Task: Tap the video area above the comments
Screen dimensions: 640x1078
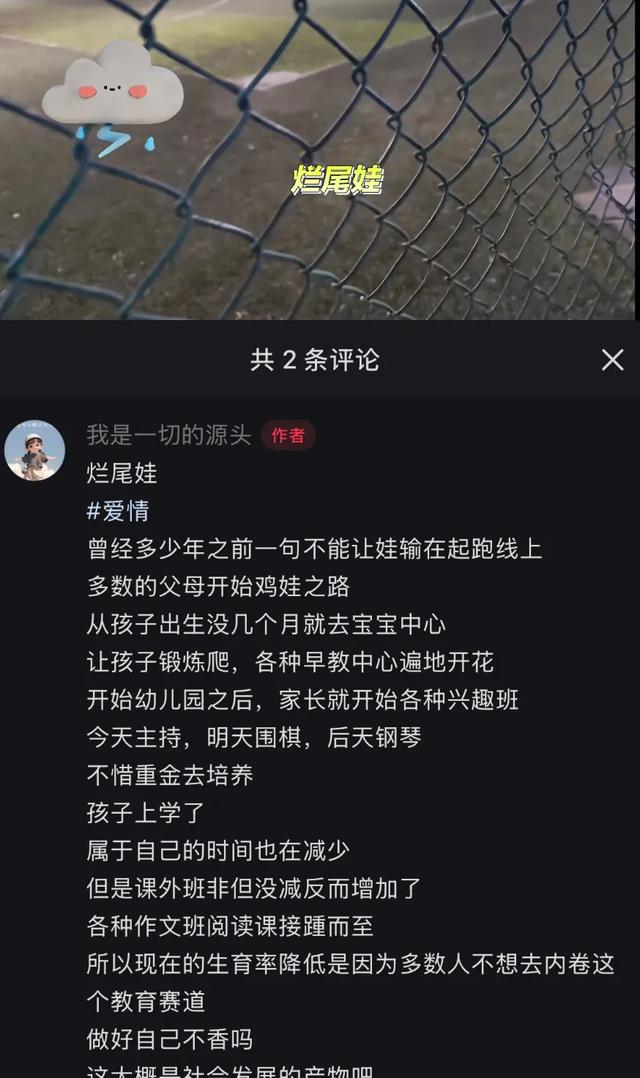Action: 320,160
